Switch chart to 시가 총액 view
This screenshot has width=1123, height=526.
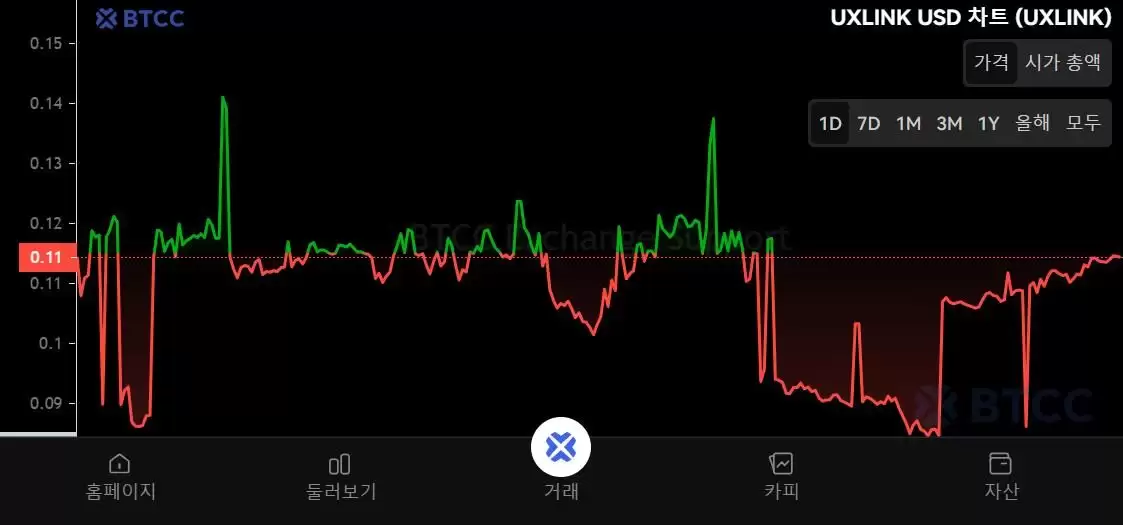click(1063, 62)
